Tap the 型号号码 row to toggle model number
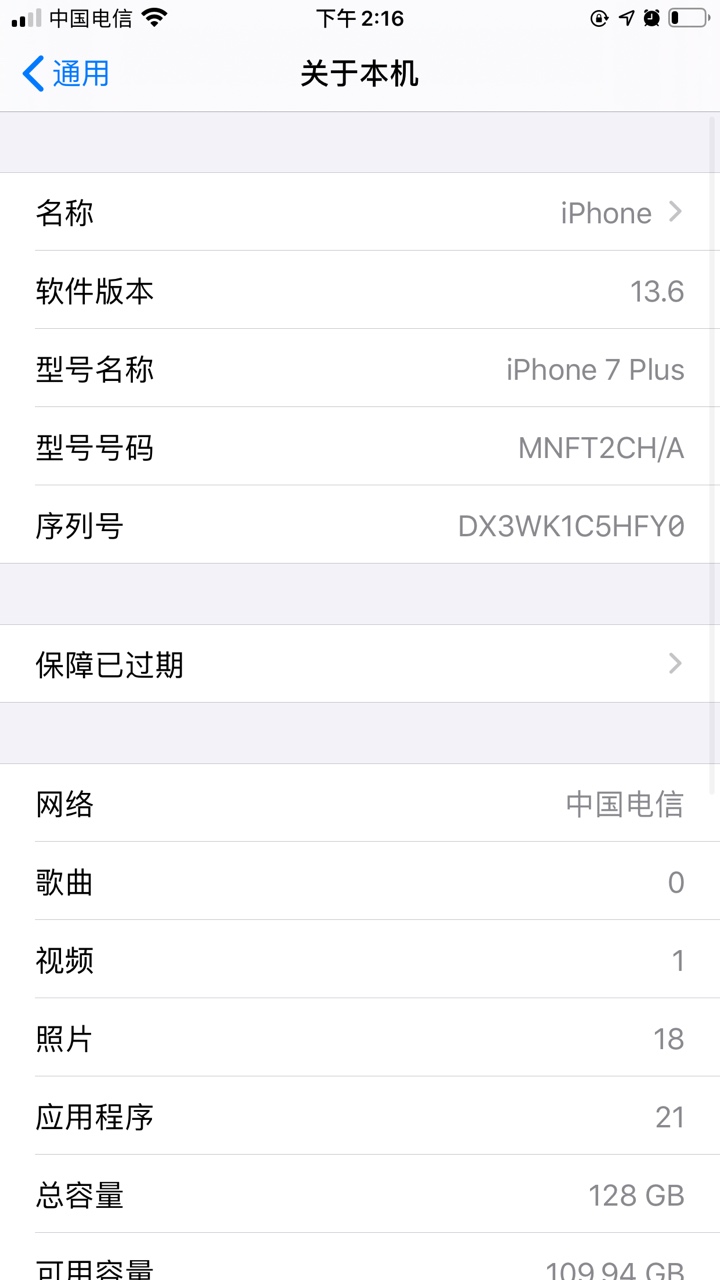720x1280 pixels. tap(360, 448)
